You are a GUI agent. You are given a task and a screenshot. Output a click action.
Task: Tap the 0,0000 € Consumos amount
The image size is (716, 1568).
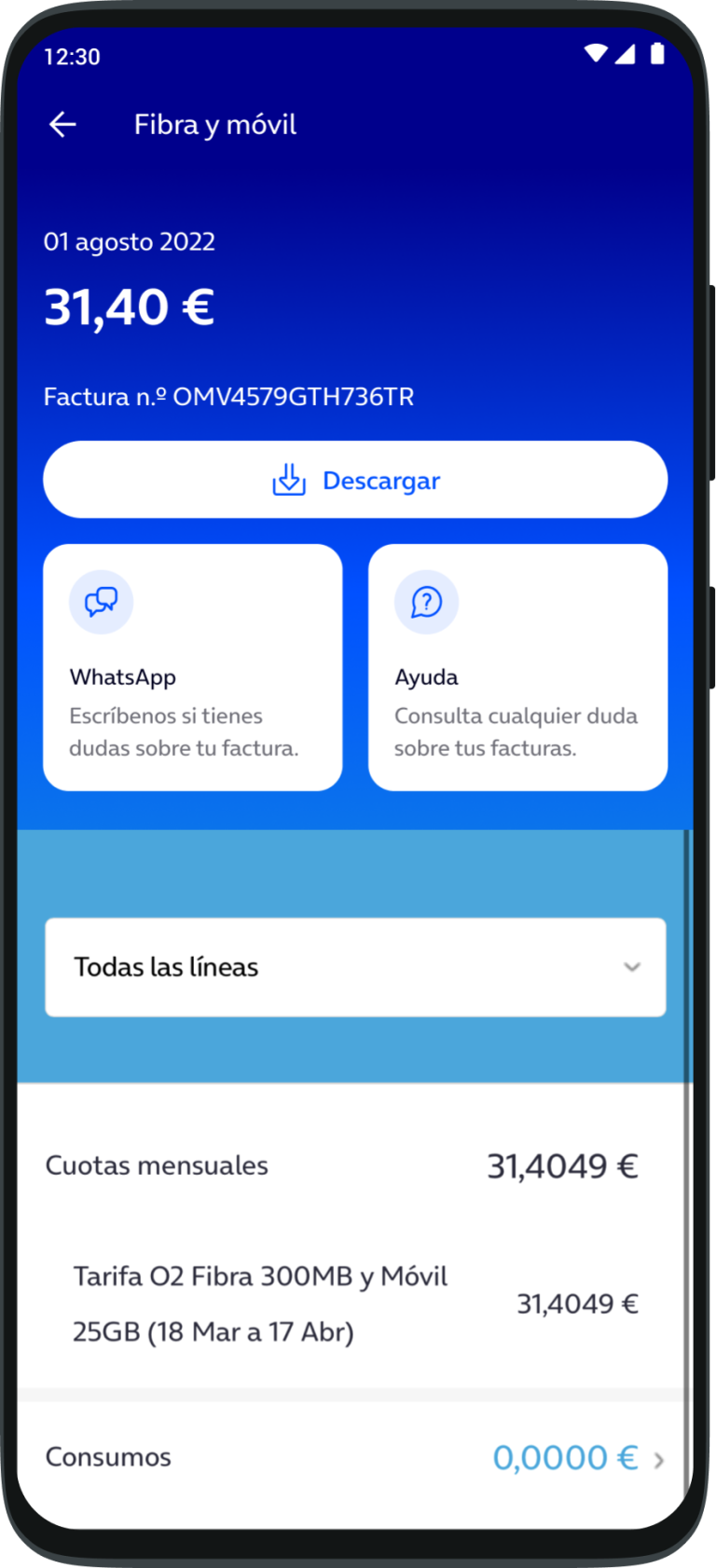point(564,1456)
